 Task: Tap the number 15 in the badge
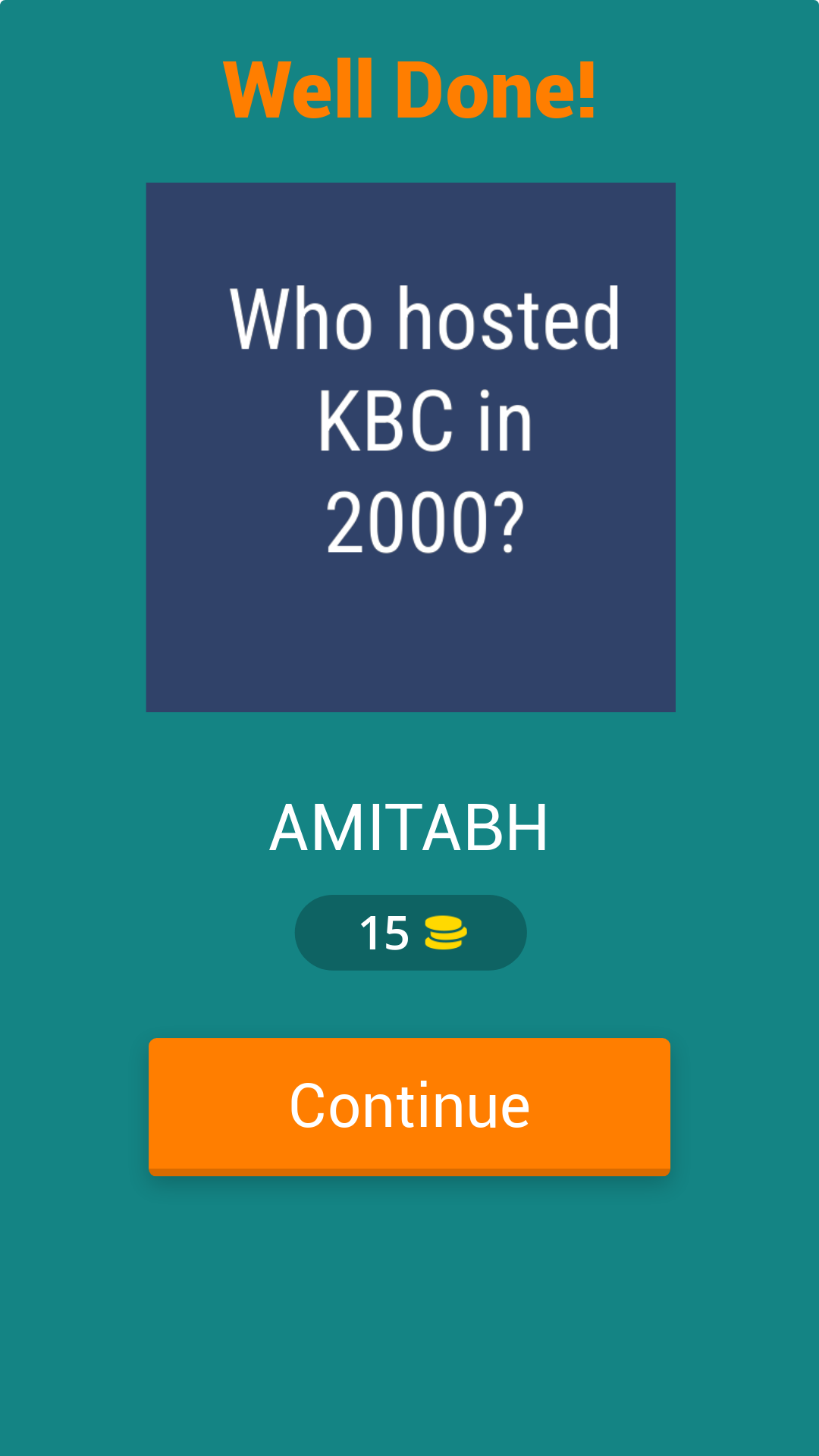383,932
